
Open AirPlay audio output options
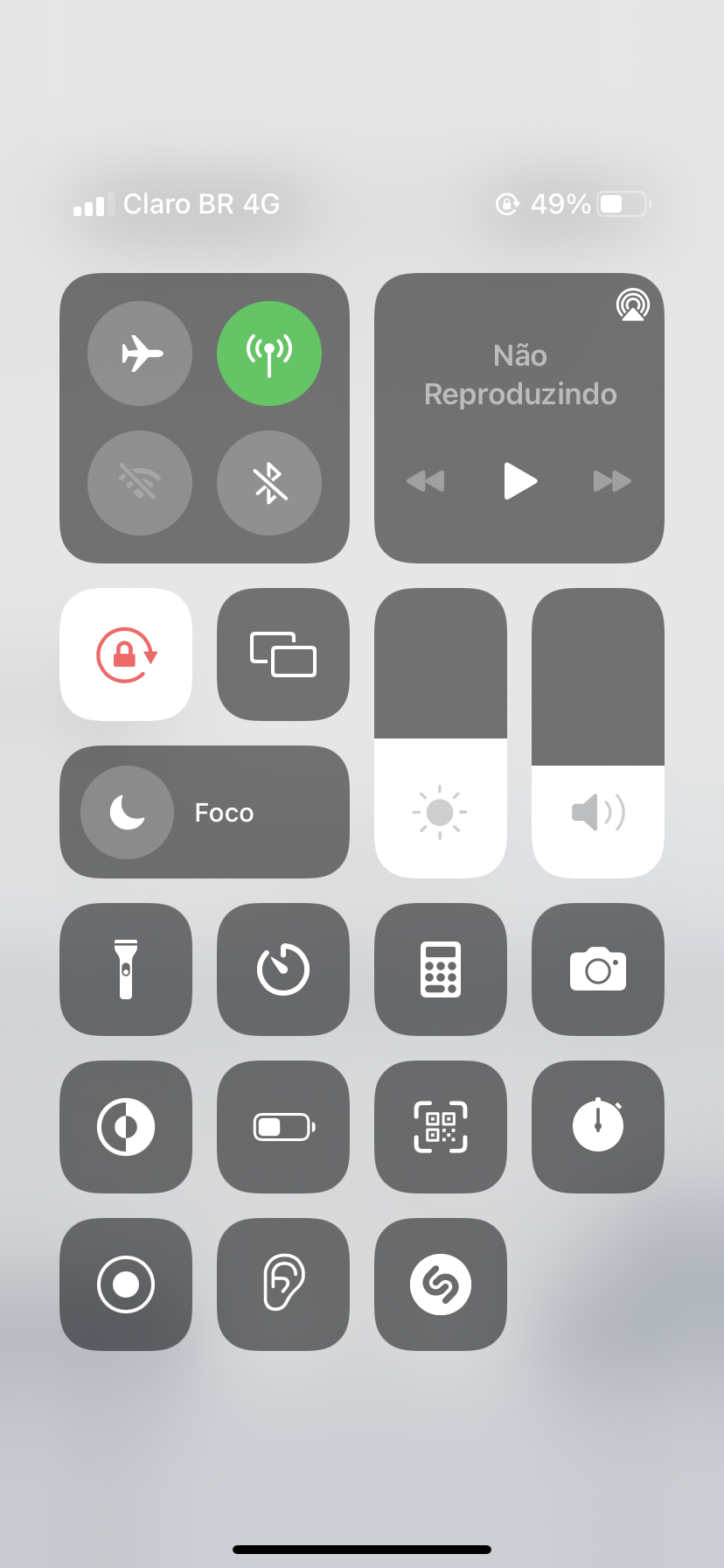tap(632, 305)
